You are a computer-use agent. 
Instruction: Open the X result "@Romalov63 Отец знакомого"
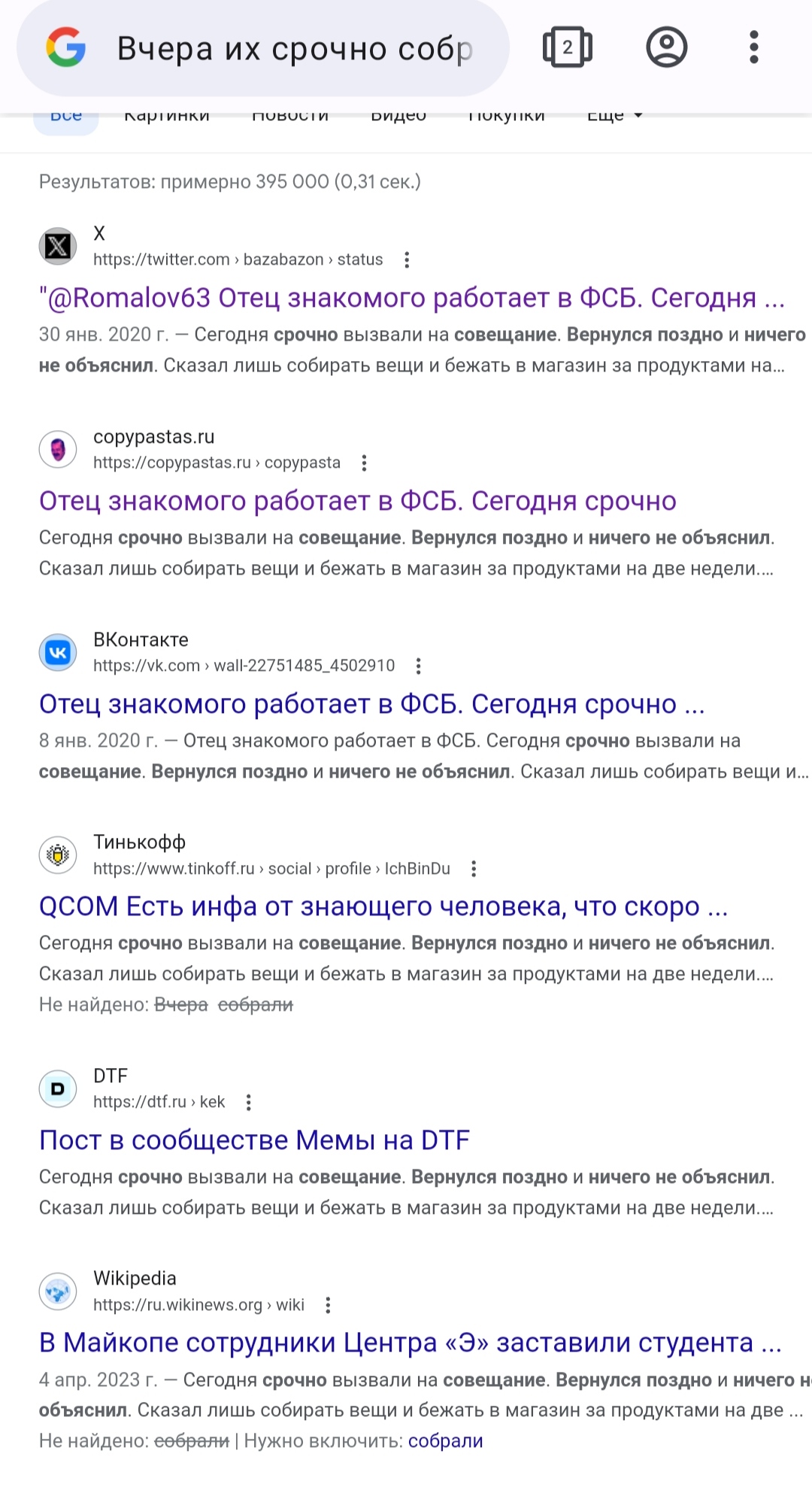click(412, 298)
